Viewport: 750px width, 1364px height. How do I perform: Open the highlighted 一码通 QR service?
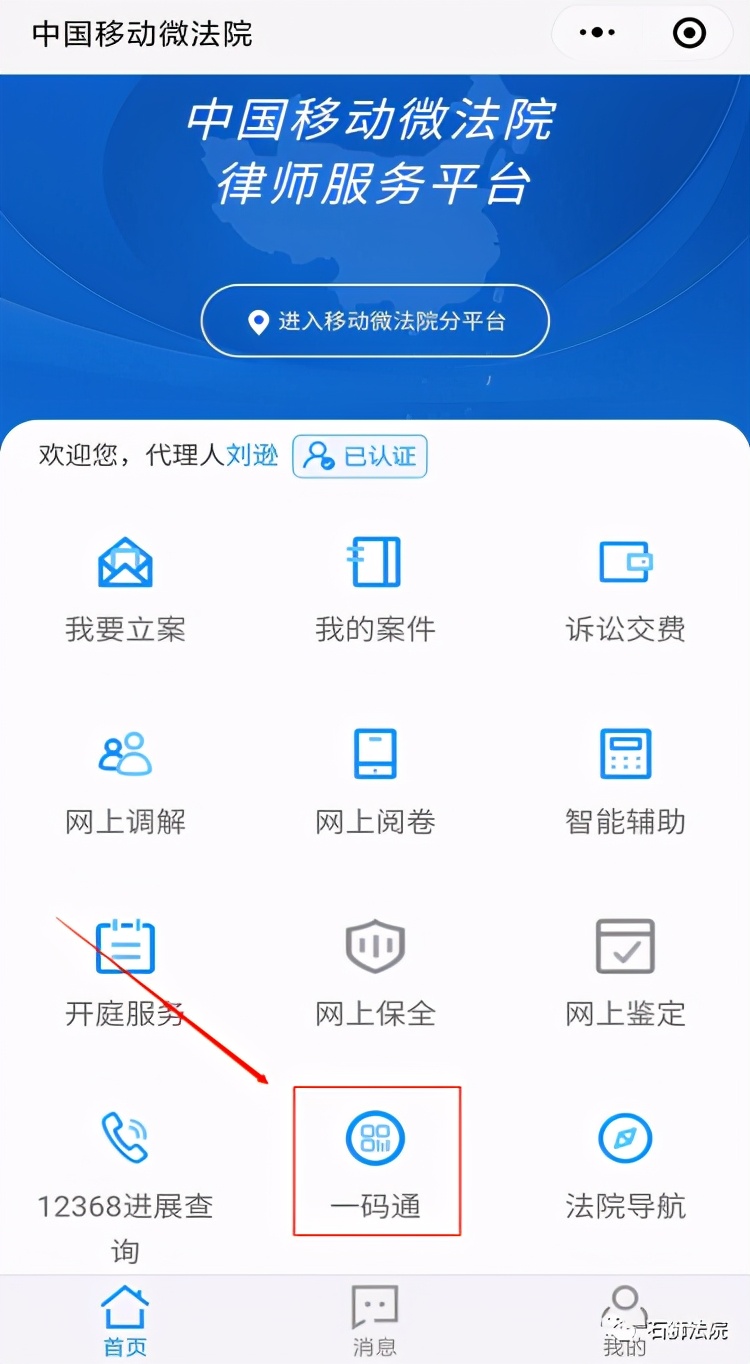pyautogui.click(x=374, y=1160)
